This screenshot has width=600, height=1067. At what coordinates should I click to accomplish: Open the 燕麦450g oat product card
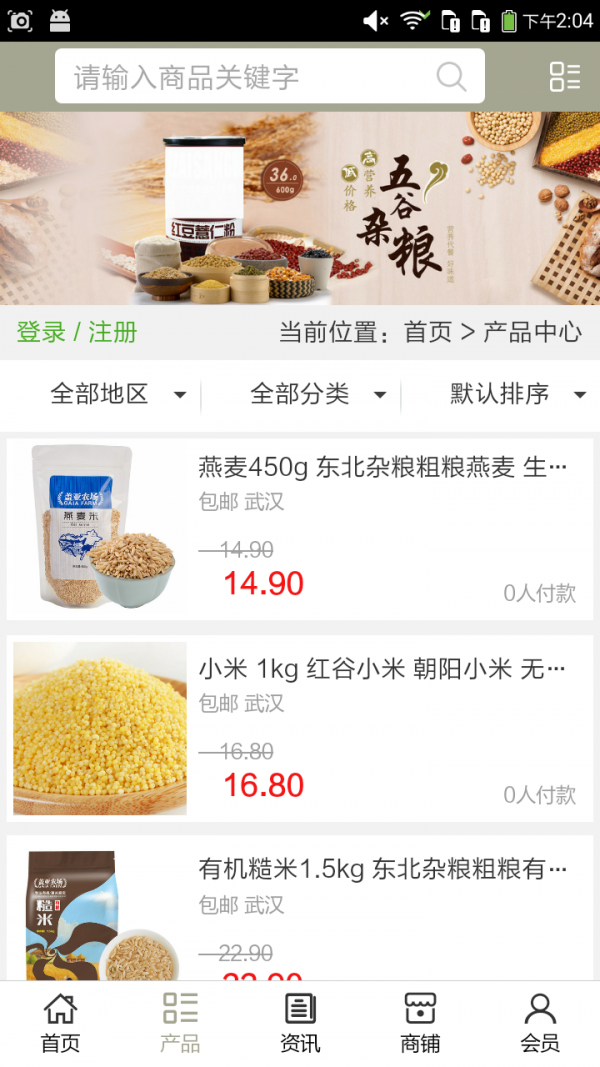pyautogui.click(x=300, y=528)
